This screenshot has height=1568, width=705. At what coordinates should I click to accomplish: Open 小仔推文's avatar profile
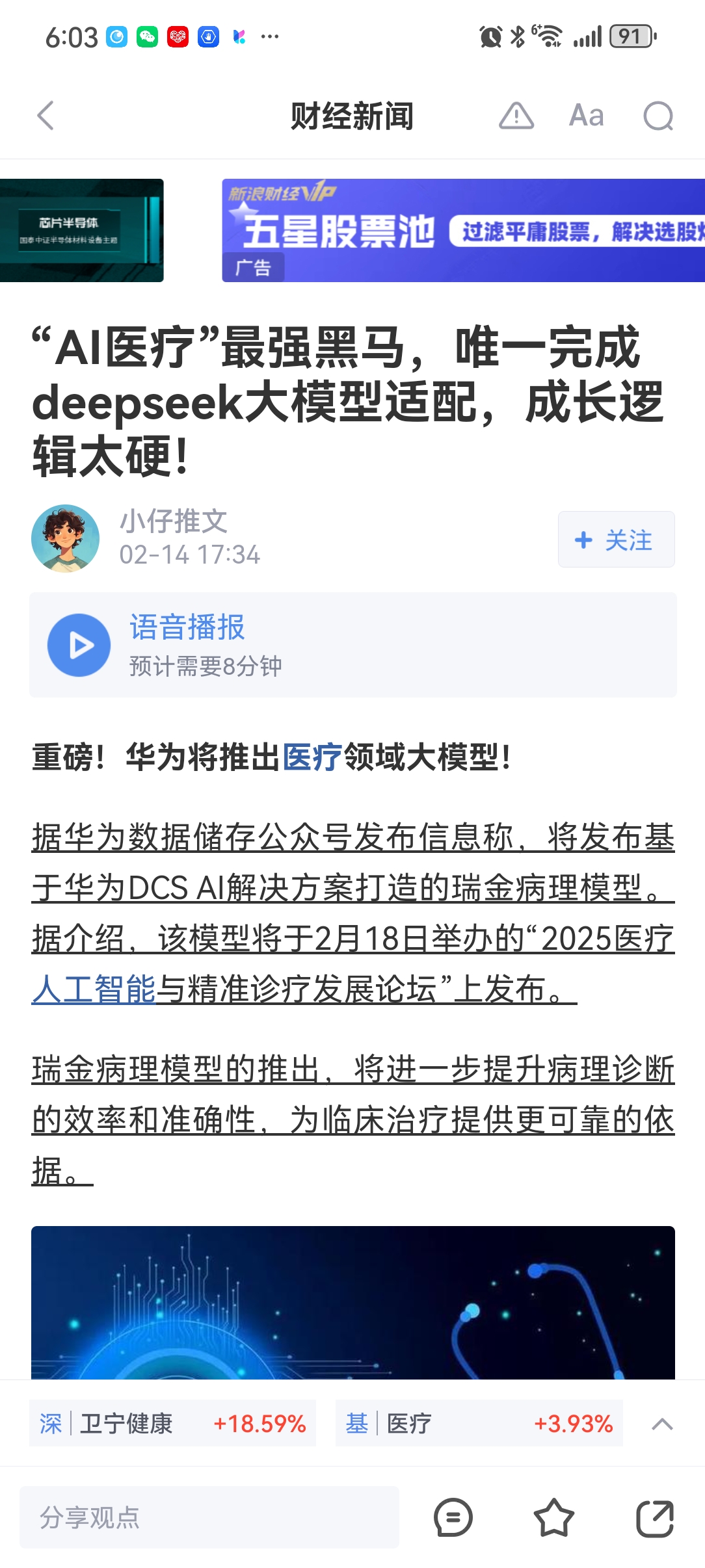(x=66, y=538)
